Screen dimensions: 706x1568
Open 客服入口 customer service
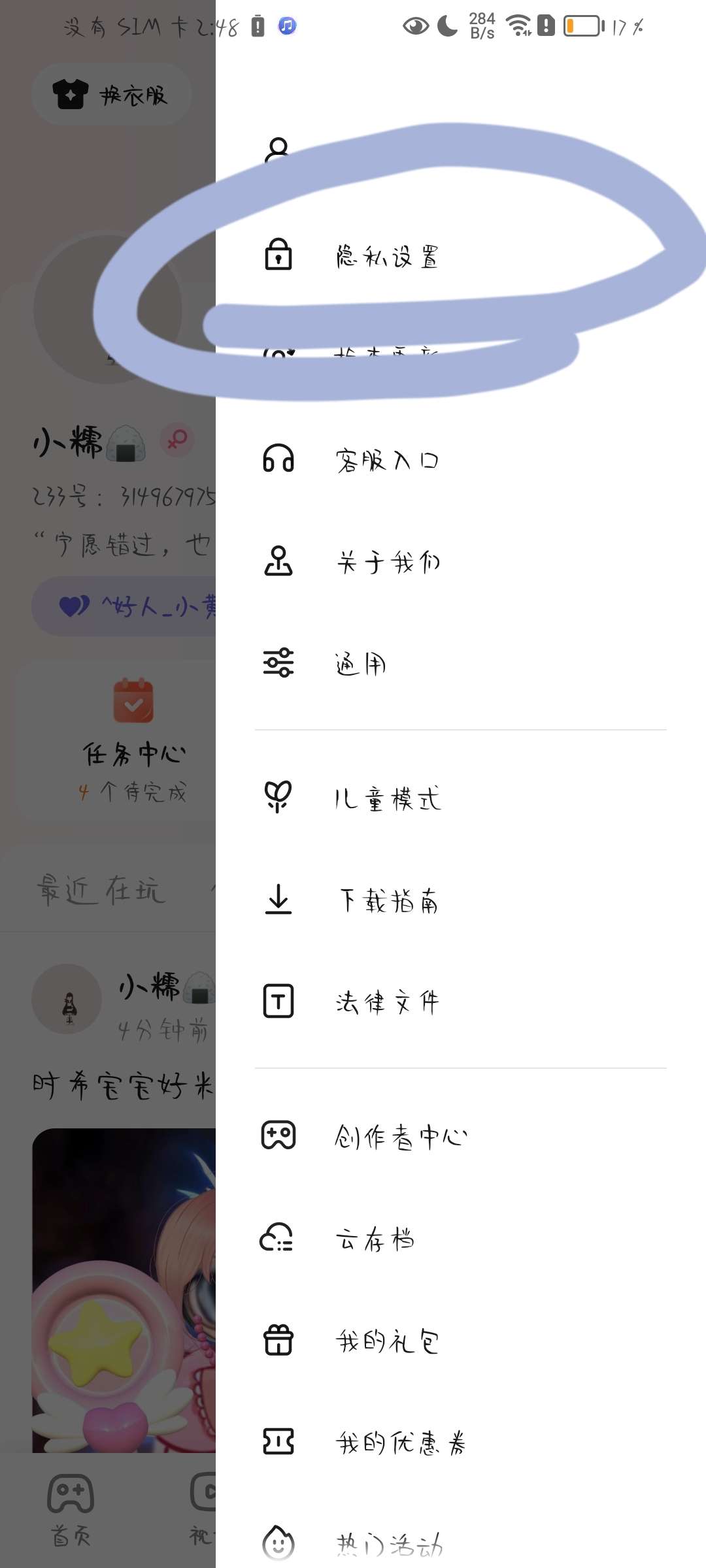387,460
